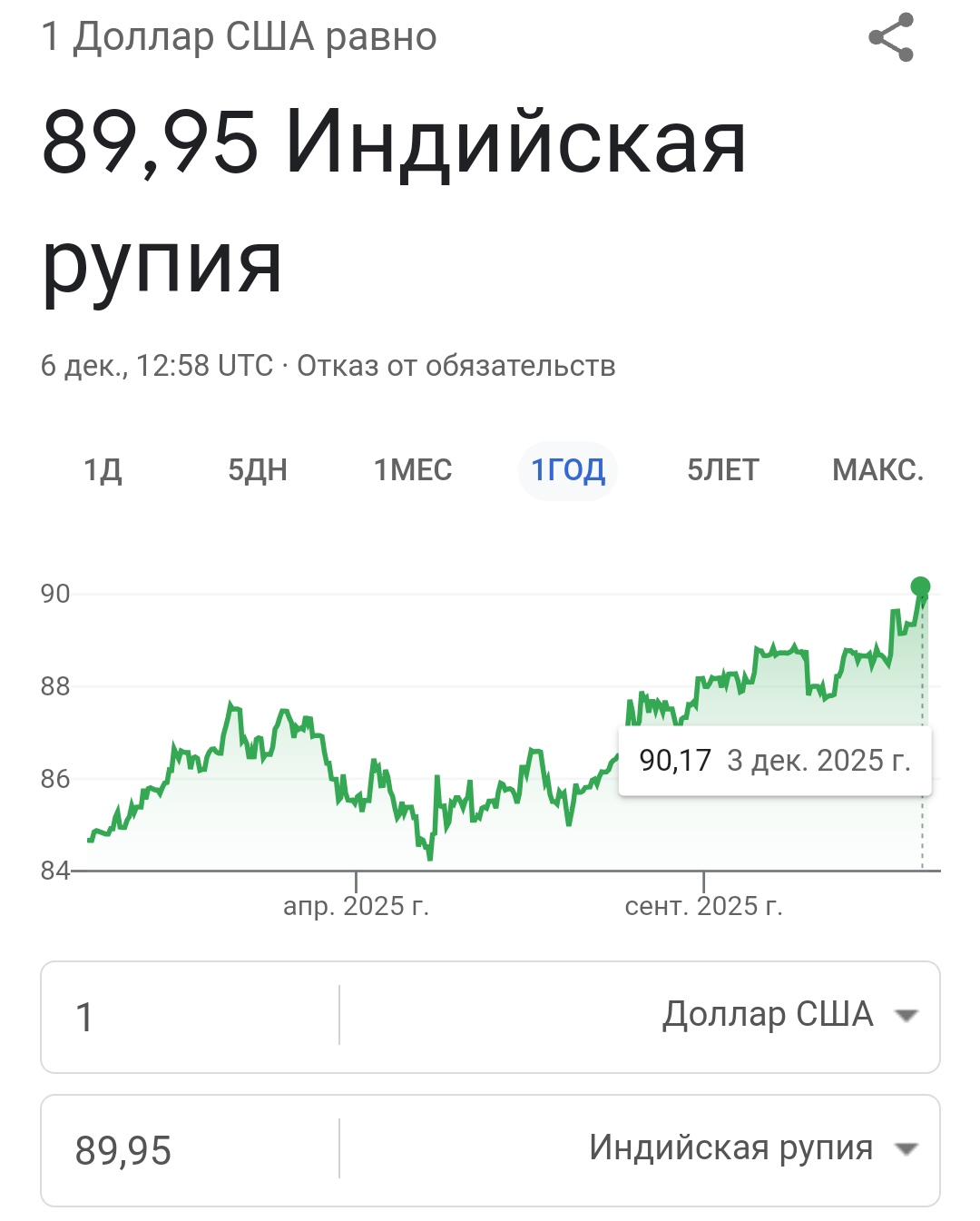The width and height of the screenshot is (980, 1221).
Task: Show the 1МЕС chart period
Action: [413, 470]
